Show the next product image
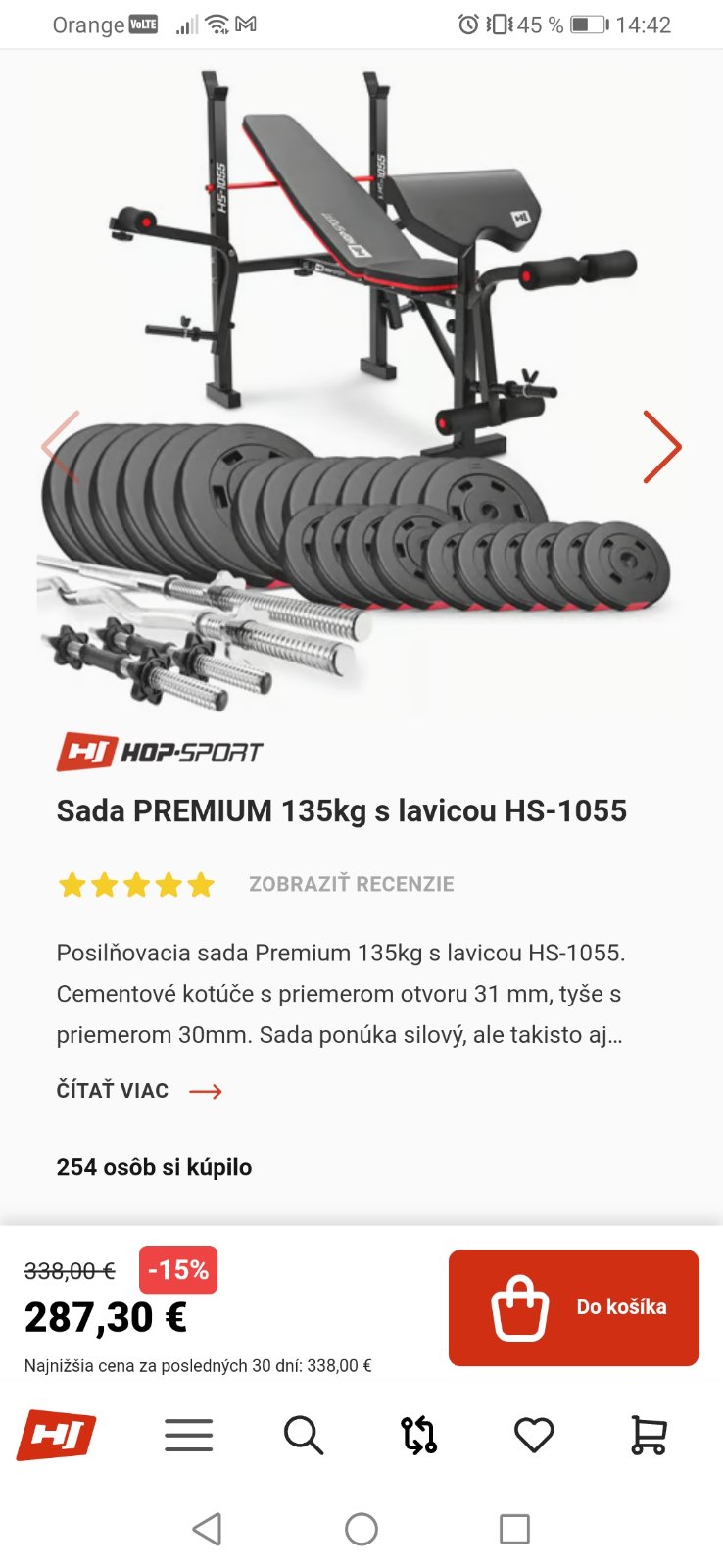The height and width of the screenshot is (1568, 723). [x=661, y=447]
